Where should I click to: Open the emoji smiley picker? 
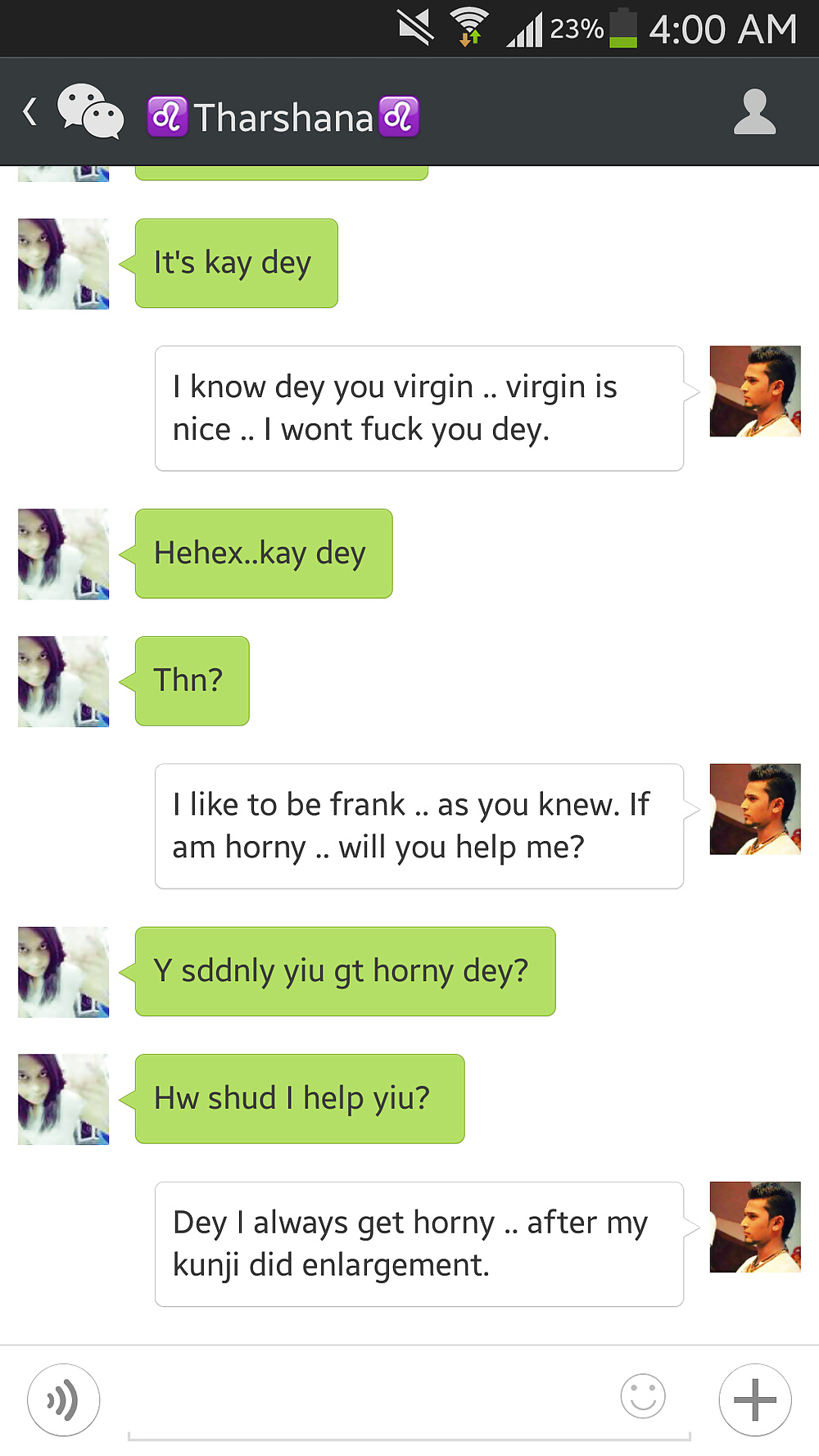point(643,1395)
